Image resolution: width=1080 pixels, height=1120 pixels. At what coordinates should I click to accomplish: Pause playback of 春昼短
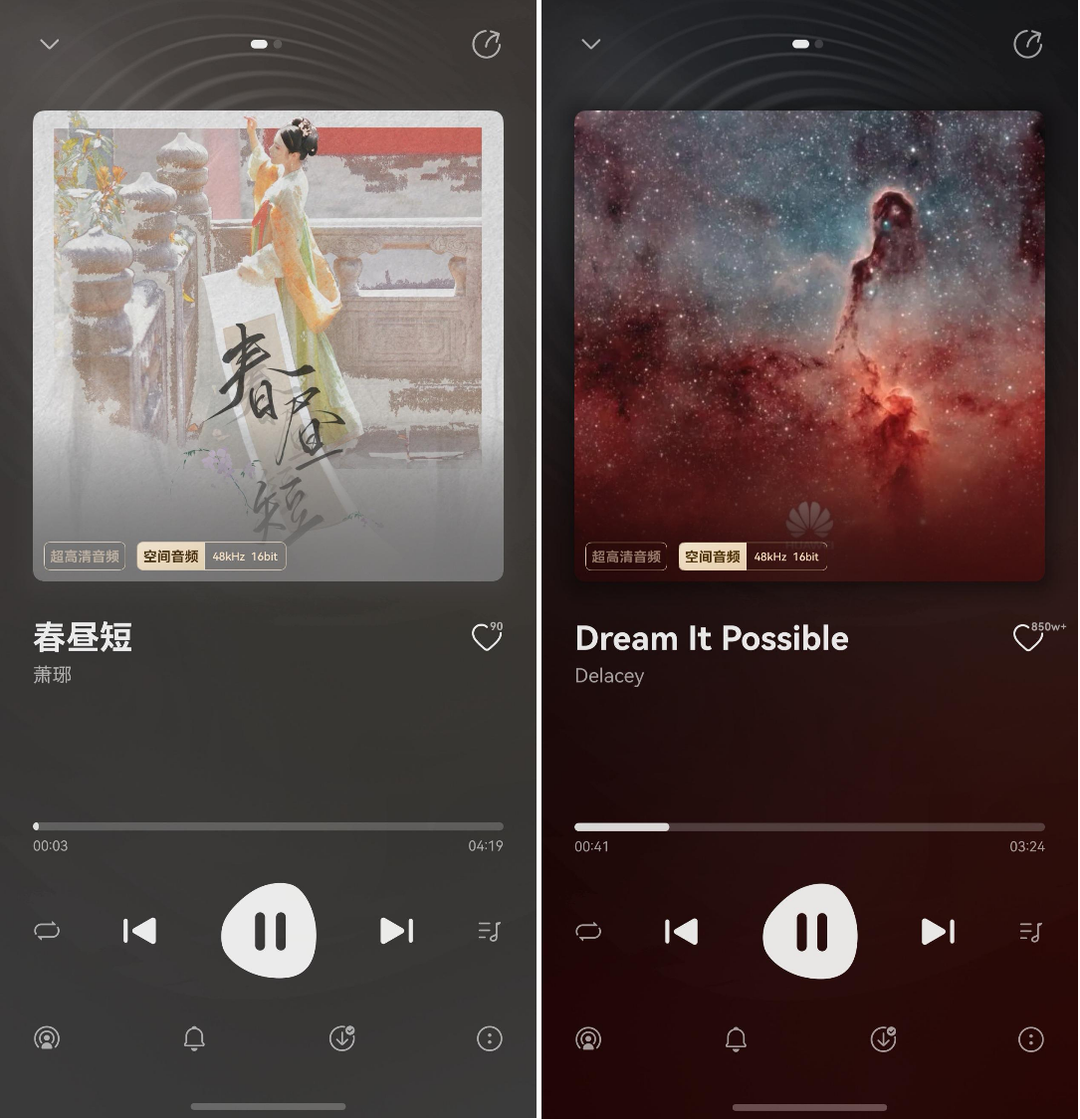point(269,932)
